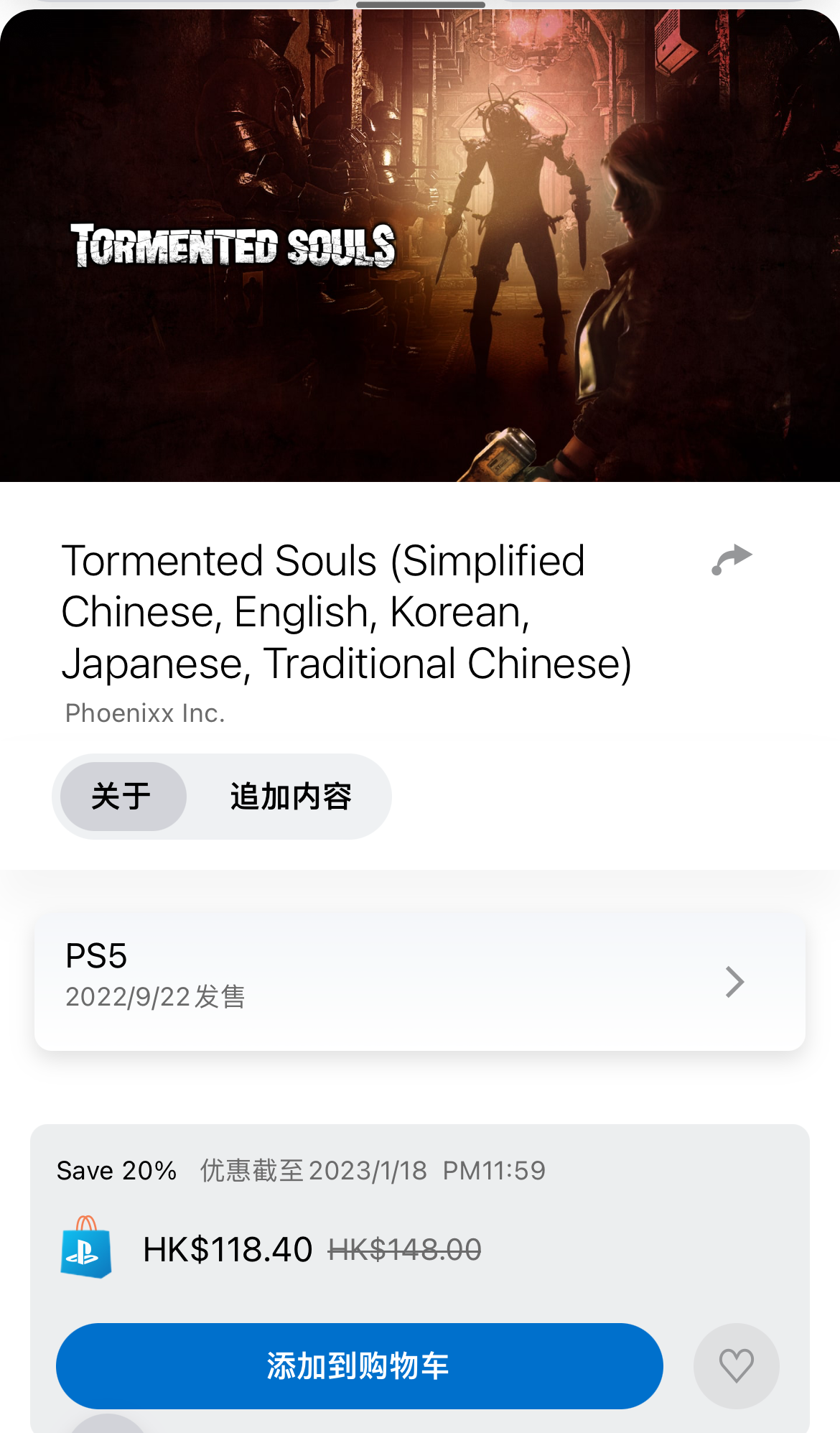Click the Save 20% discount banner

pos(116,1170)
